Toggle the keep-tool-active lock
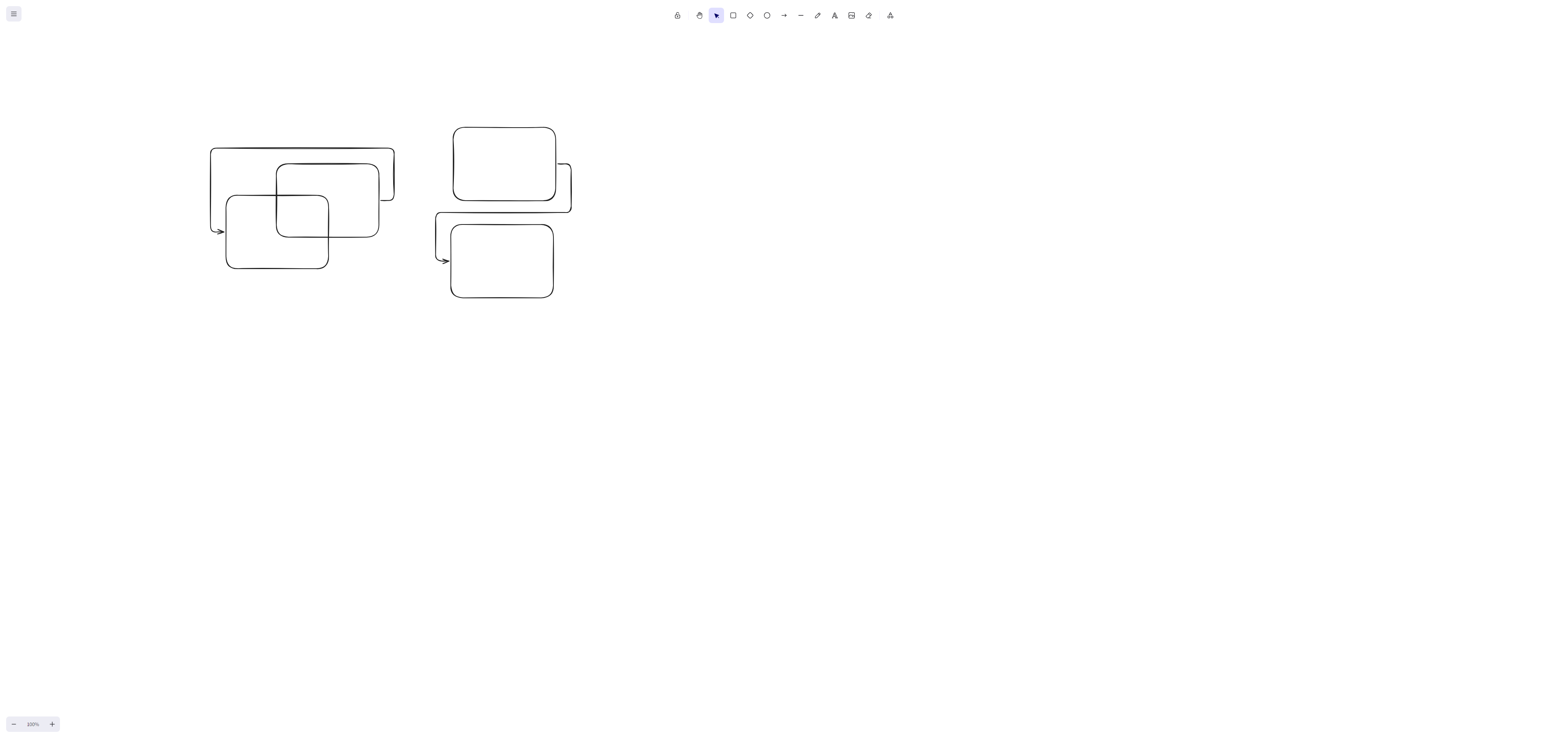Screen dimensions: 1568x738 pos(678,16)
